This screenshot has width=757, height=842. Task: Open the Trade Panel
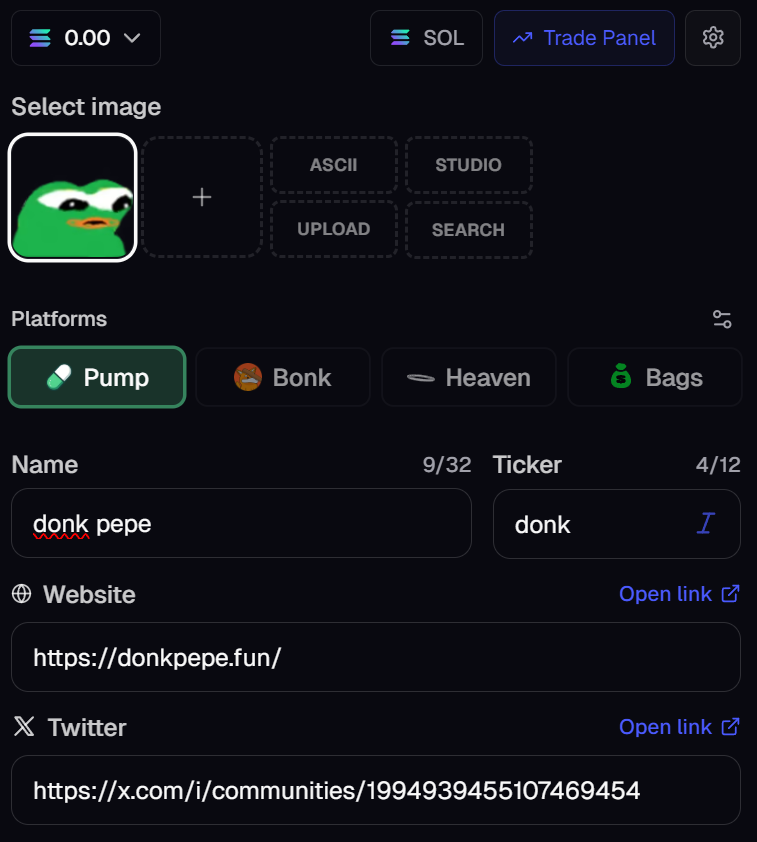click(584, 38)
